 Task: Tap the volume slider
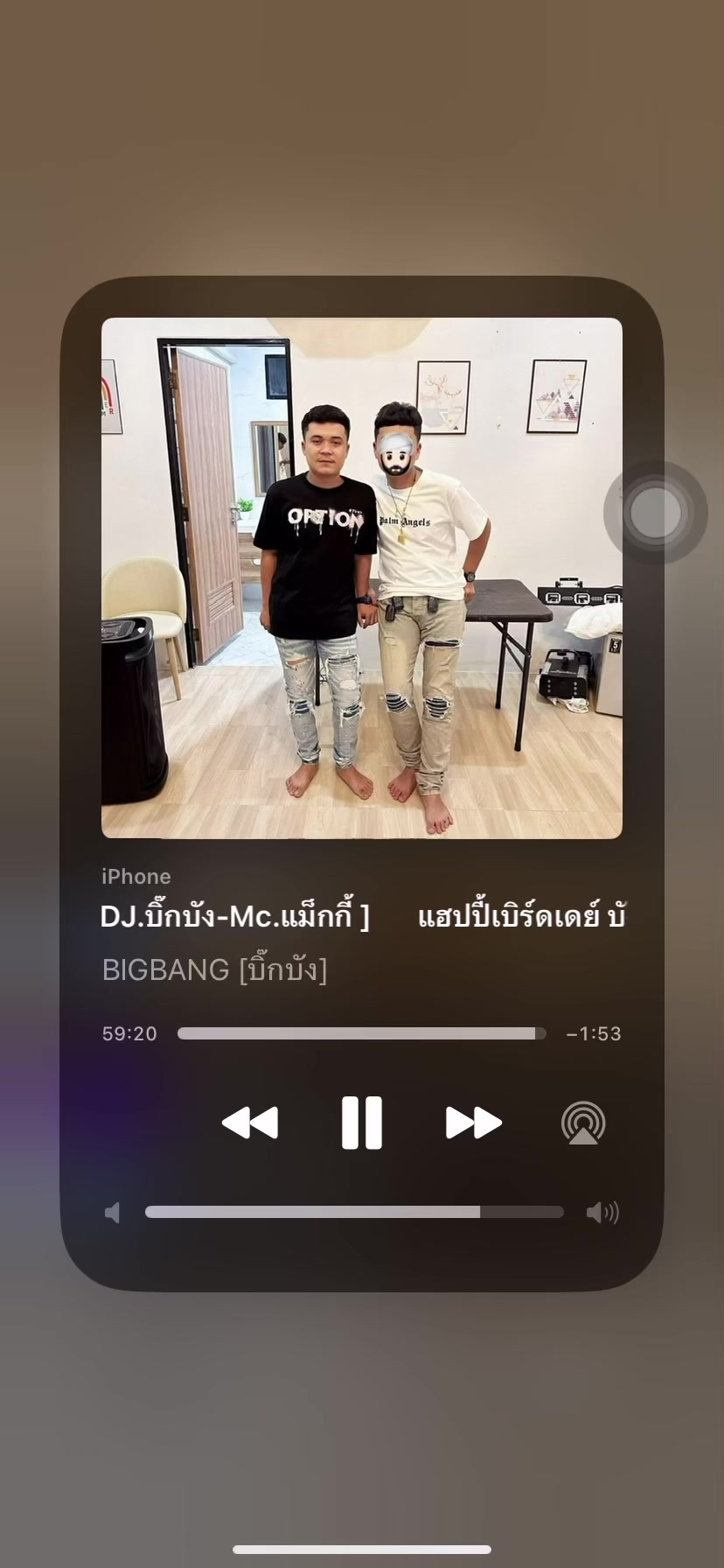tap(354, 1212)
